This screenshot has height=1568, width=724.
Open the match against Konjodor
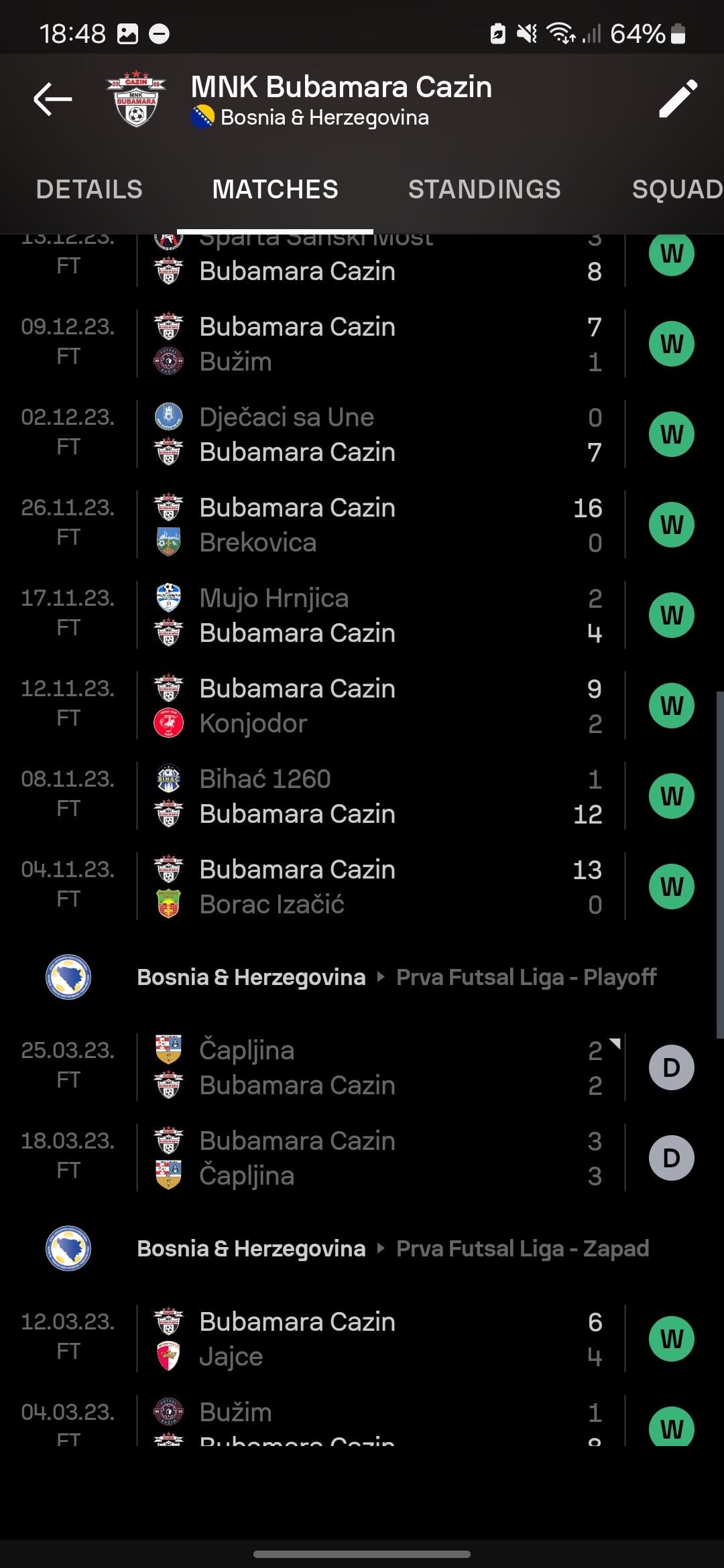pyautogui.click(x=362, y=706)
